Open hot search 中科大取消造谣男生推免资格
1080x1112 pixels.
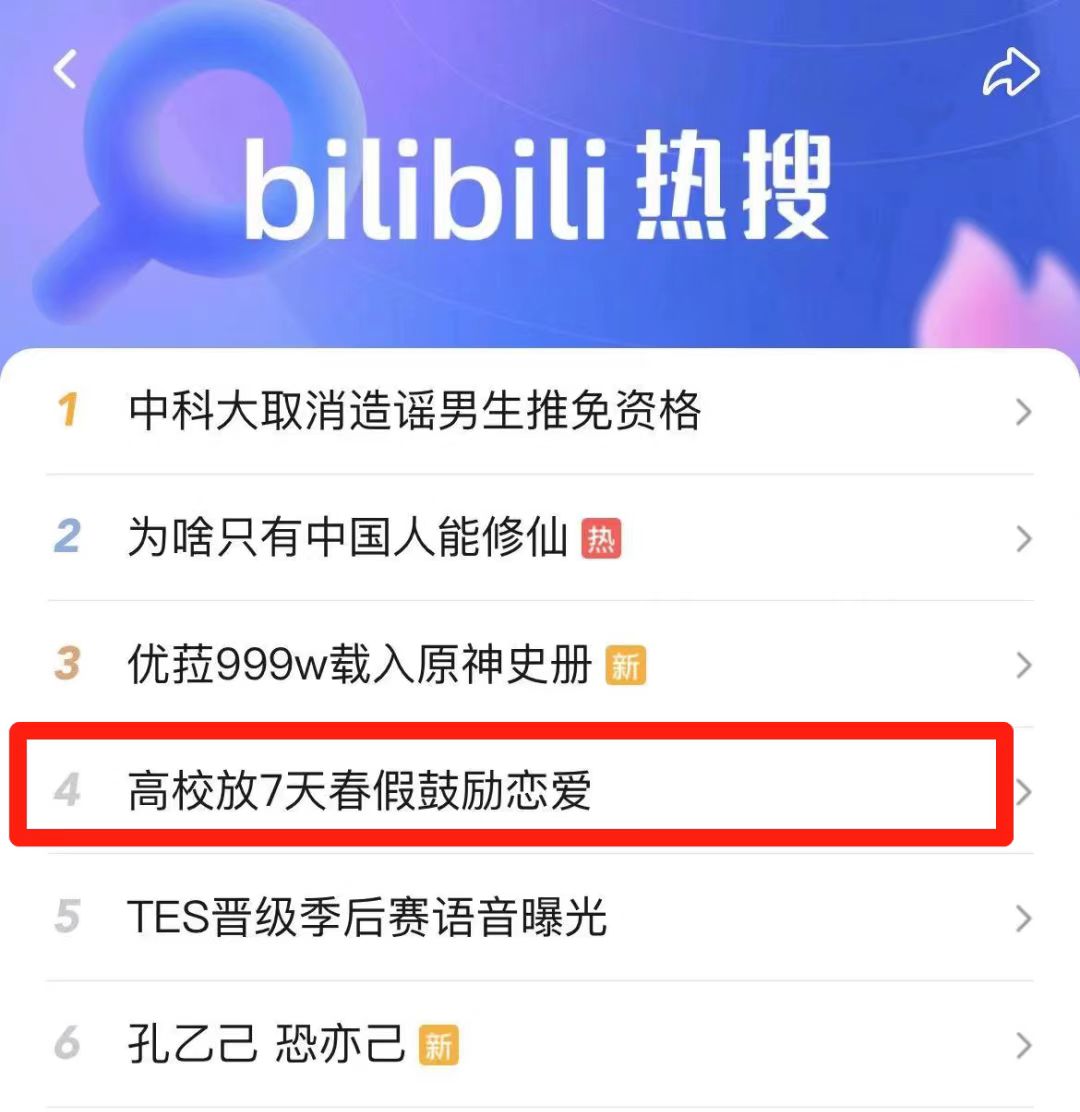click(x=415, y=411)
